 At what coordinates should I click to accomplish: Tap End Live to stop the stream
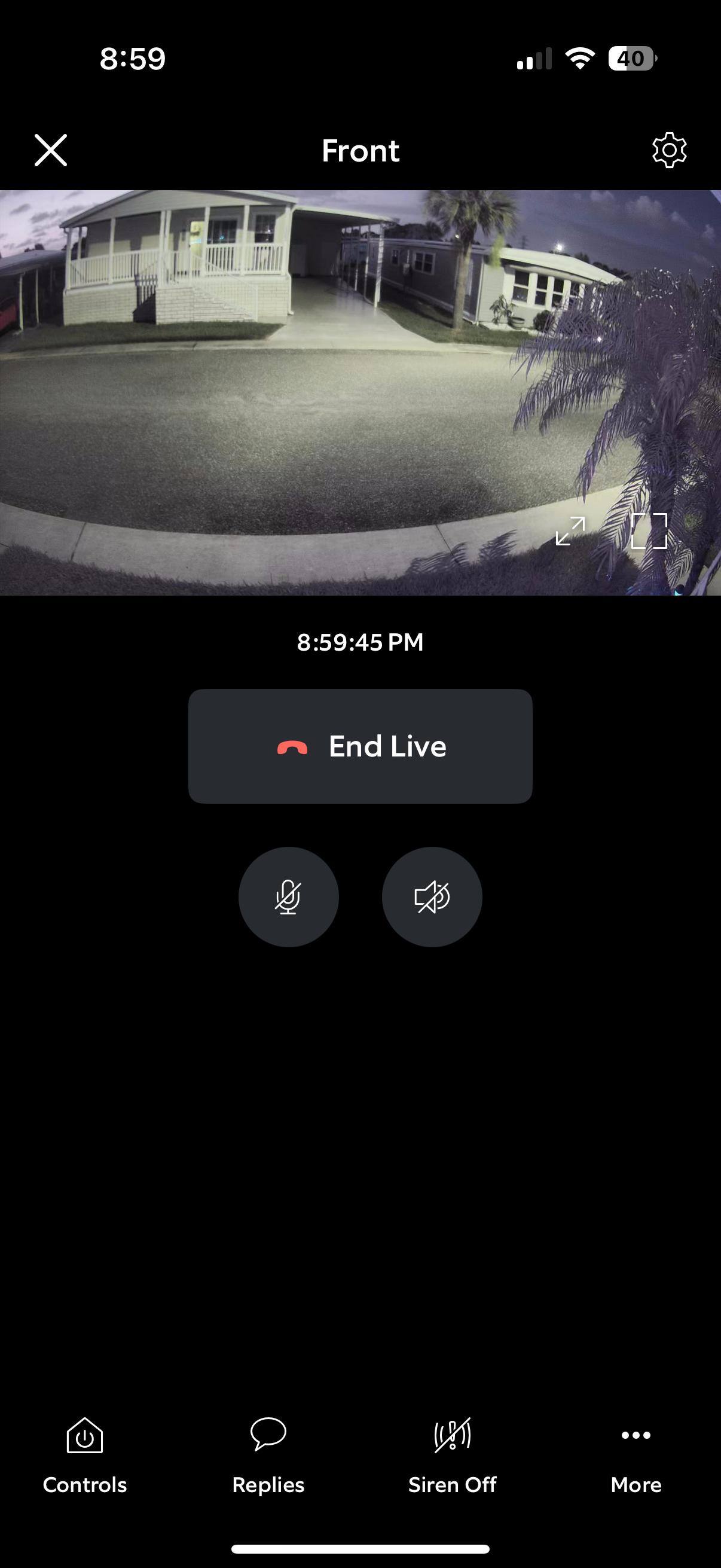(360, 746)
